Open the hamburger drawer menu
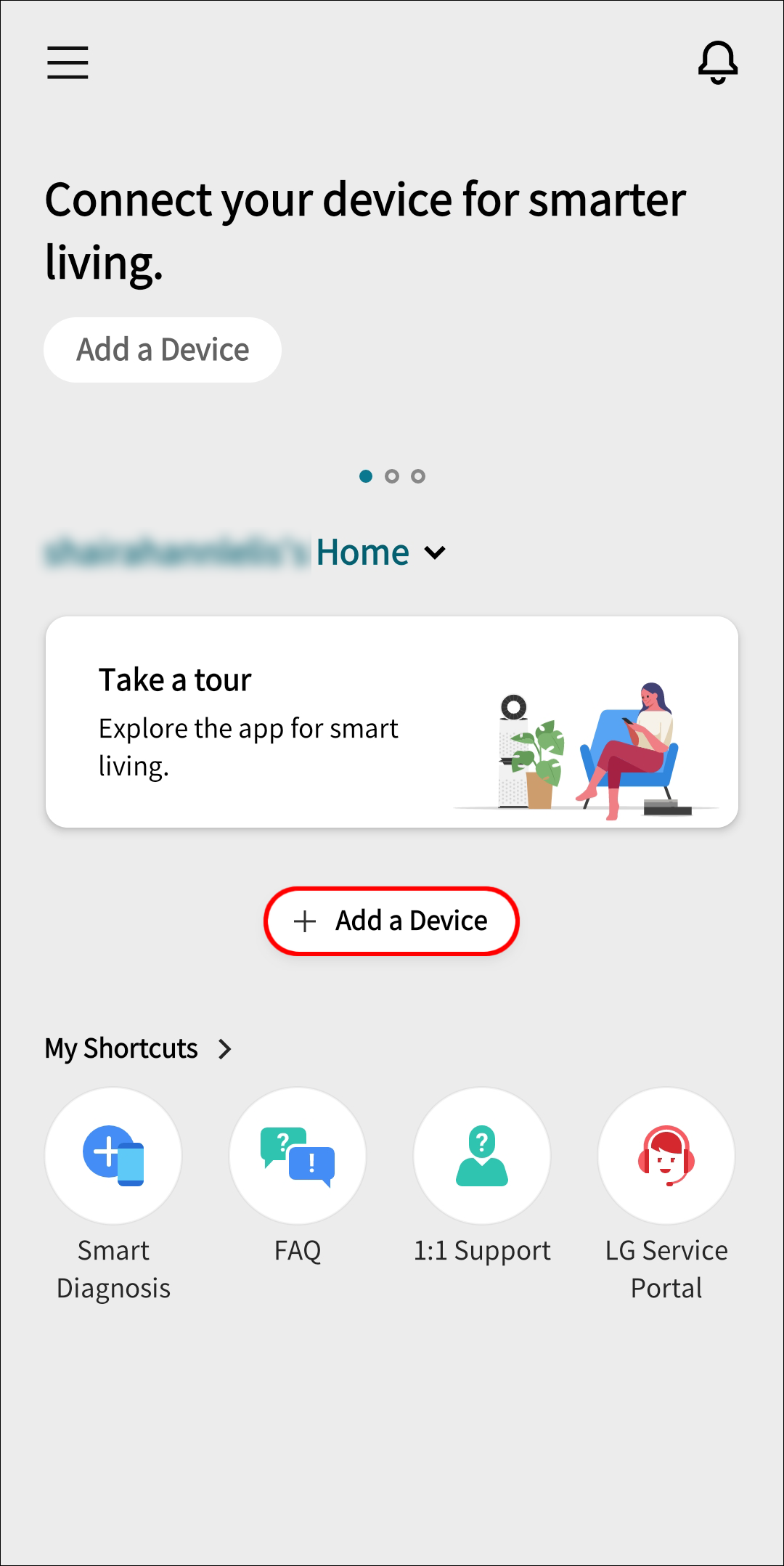The image size is (784, 1566). pos(68,62)
